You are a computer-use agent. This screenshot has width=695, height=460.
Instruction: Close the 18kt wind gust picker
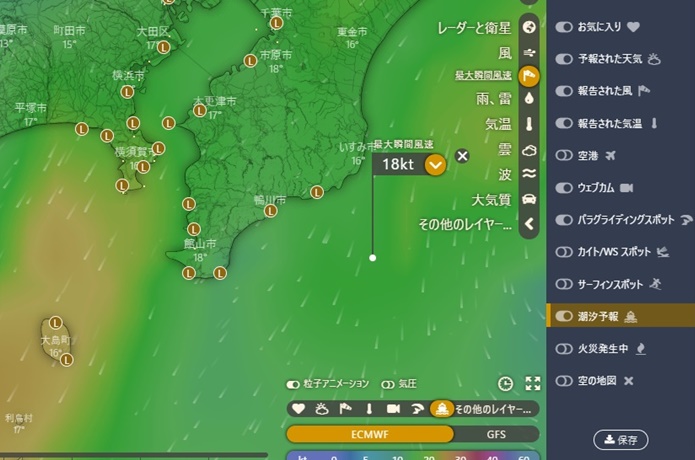click(462, 155)
